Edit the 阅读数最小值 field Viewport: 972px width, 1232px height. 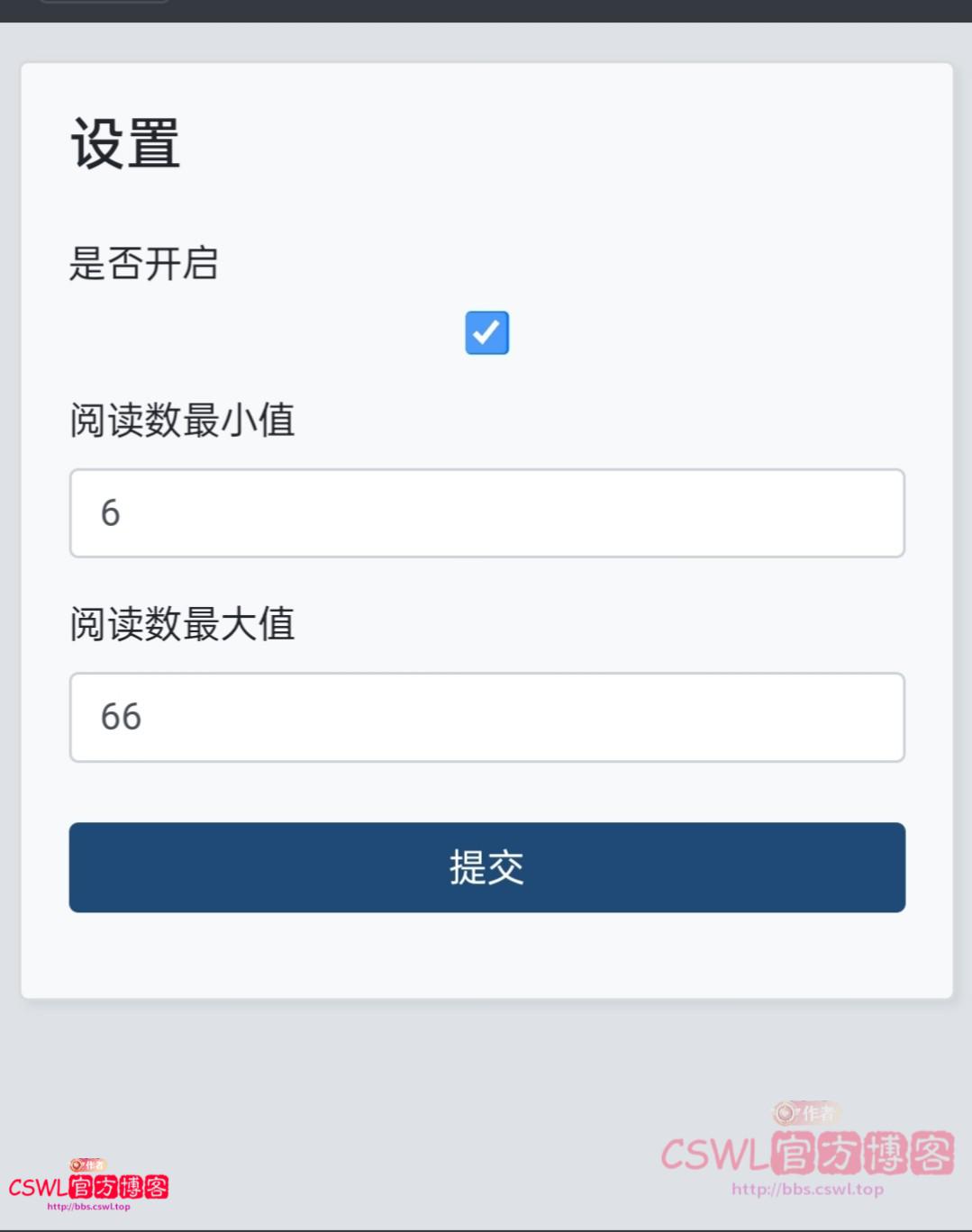(x=486, y=513)
